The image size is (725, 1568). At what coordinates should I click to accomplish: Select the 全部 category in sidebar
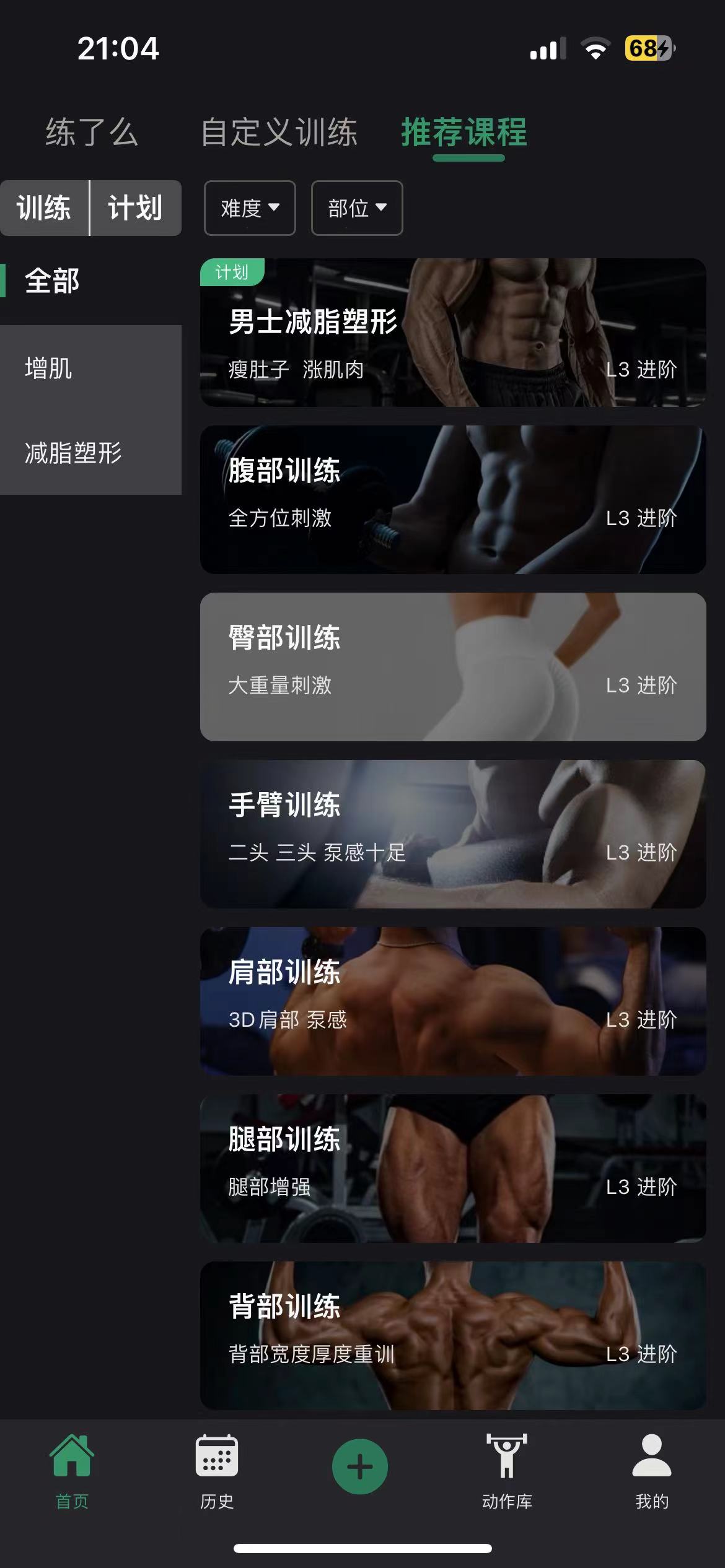53,281
